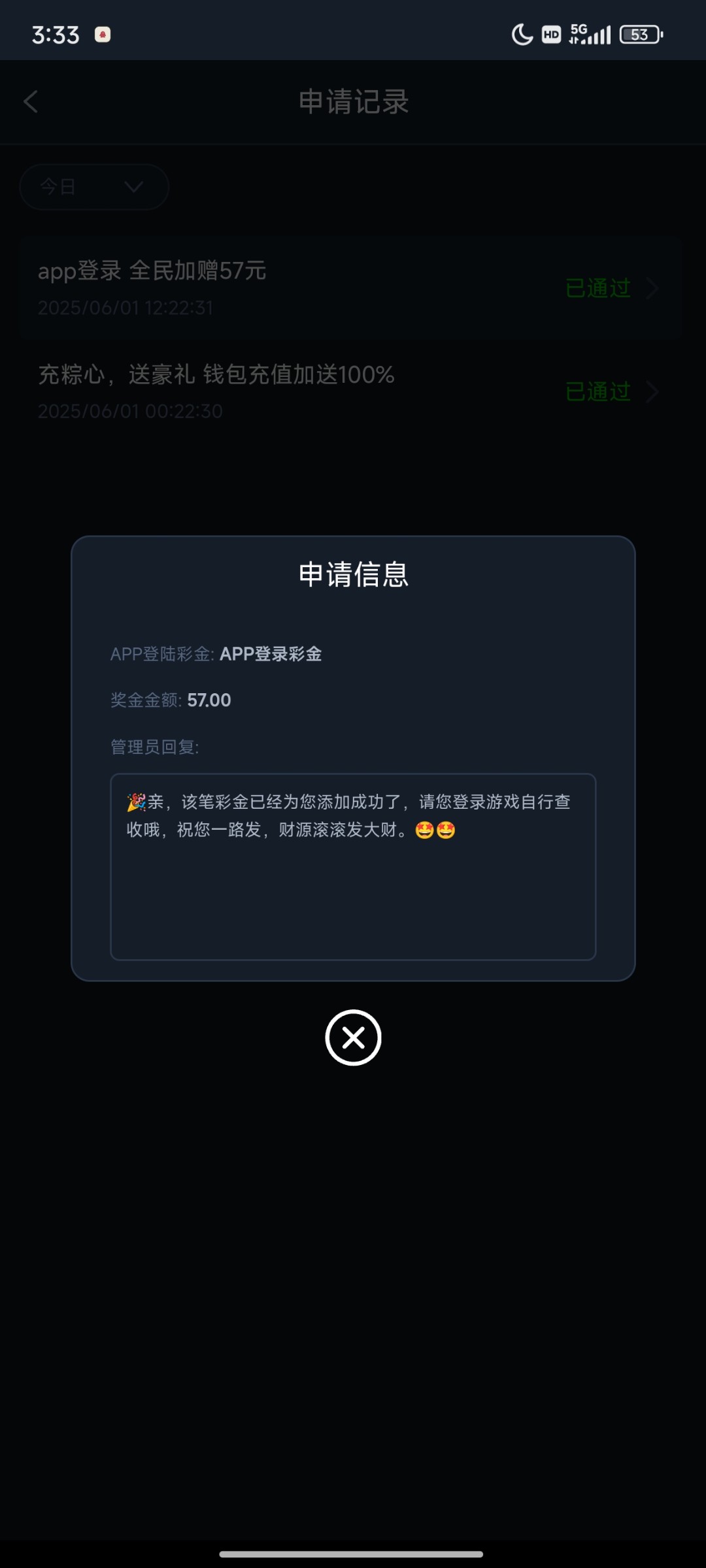The height and width of the screenshot is (1568, 706).
Task: Open the 充粽心，送豪礼 钱包充值加送100% record
Action: [350, 391]
